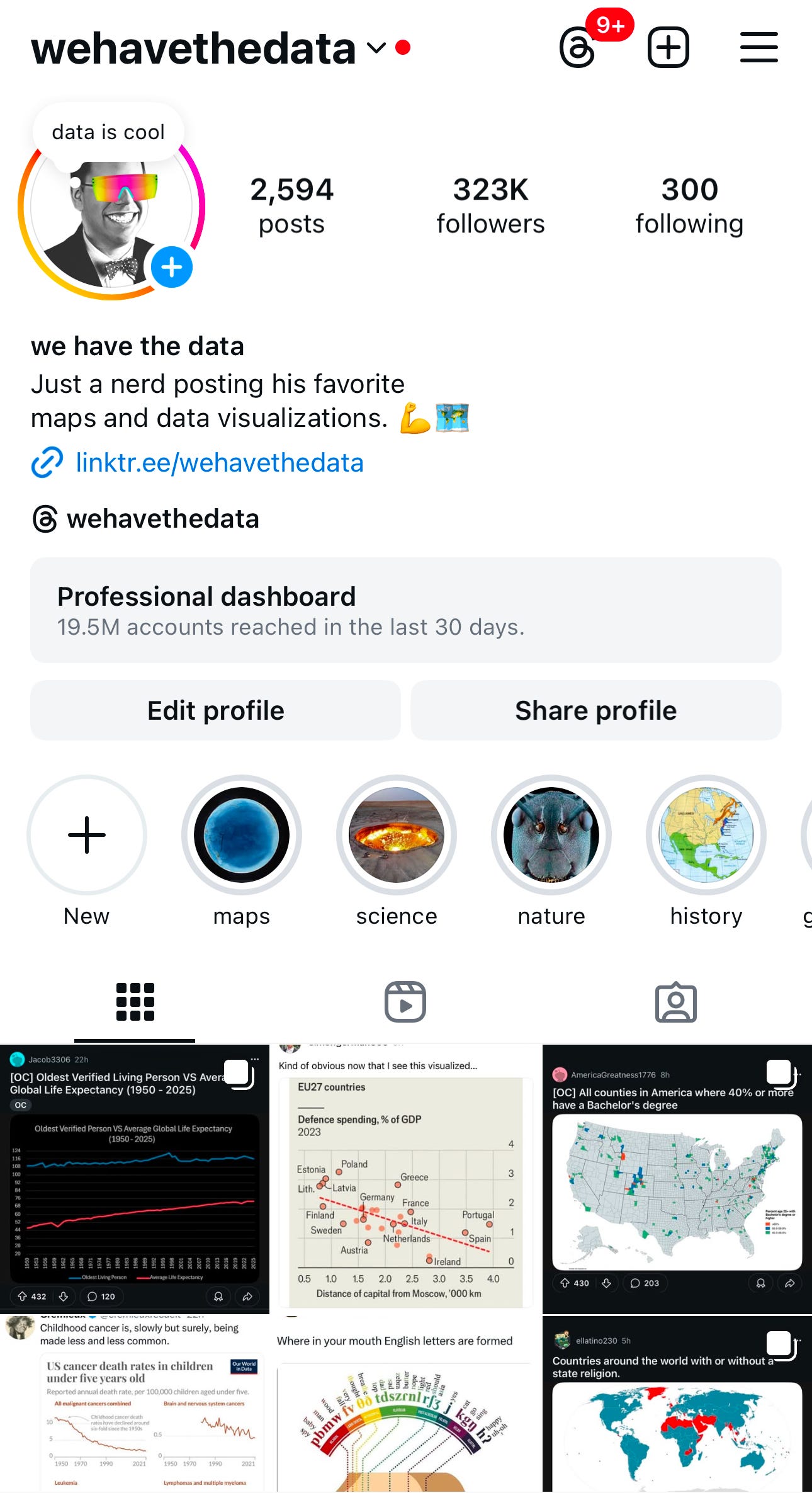Open the EU27 defence spending post
The height and width of the screenshot is (1493, 812).
tap(406, 1178)
